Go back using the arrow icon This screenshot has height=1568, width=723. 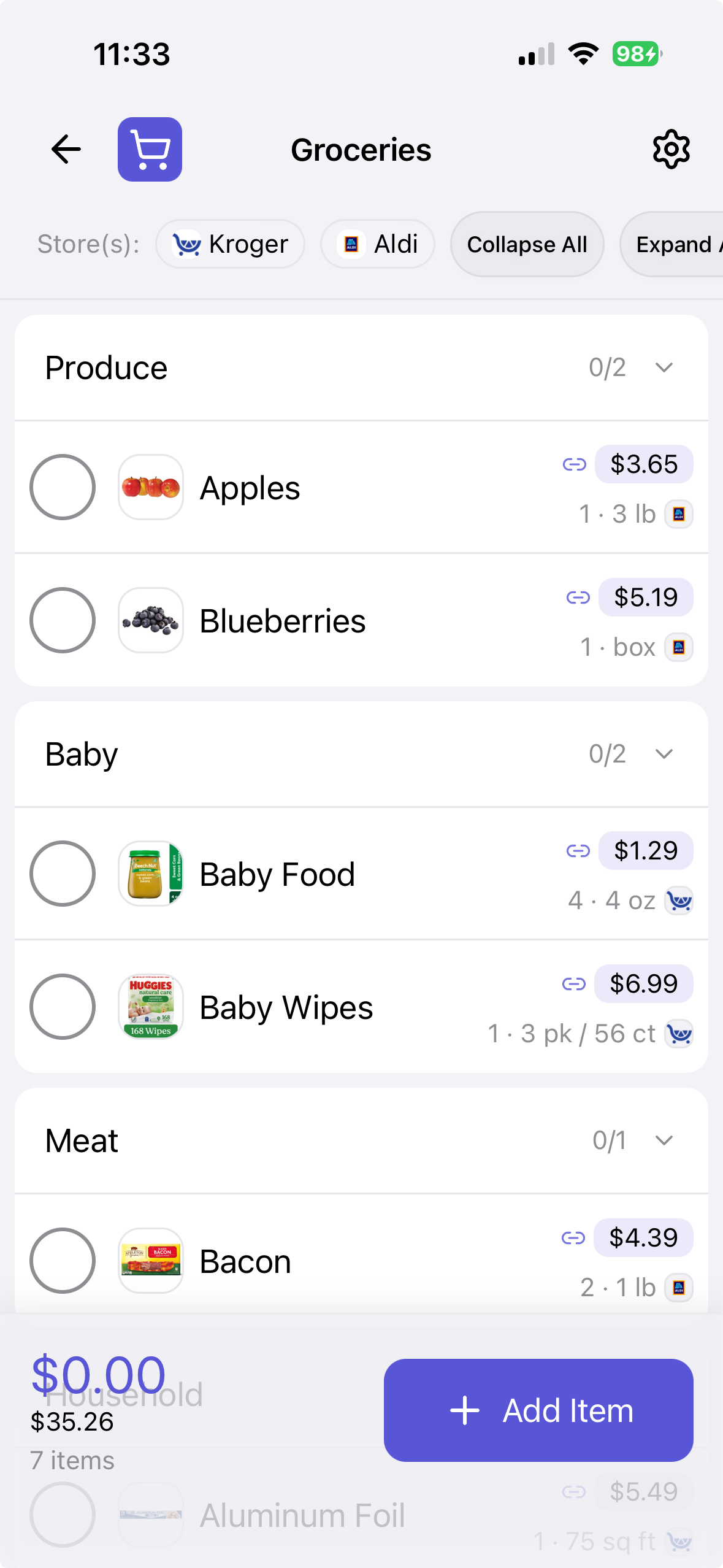(x=66, y=149)
